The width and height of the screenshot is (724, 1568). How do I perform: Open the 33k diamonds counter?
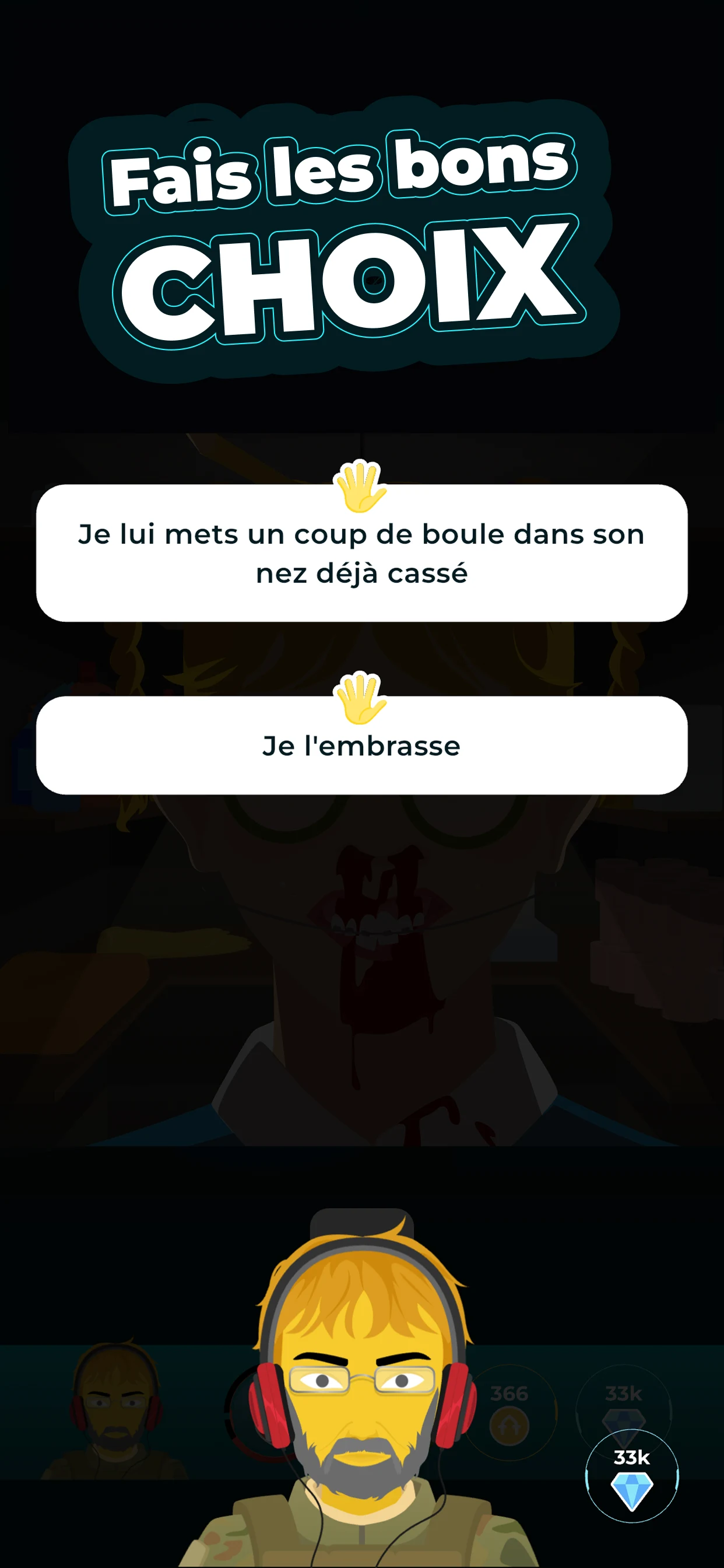point(631,1475)
